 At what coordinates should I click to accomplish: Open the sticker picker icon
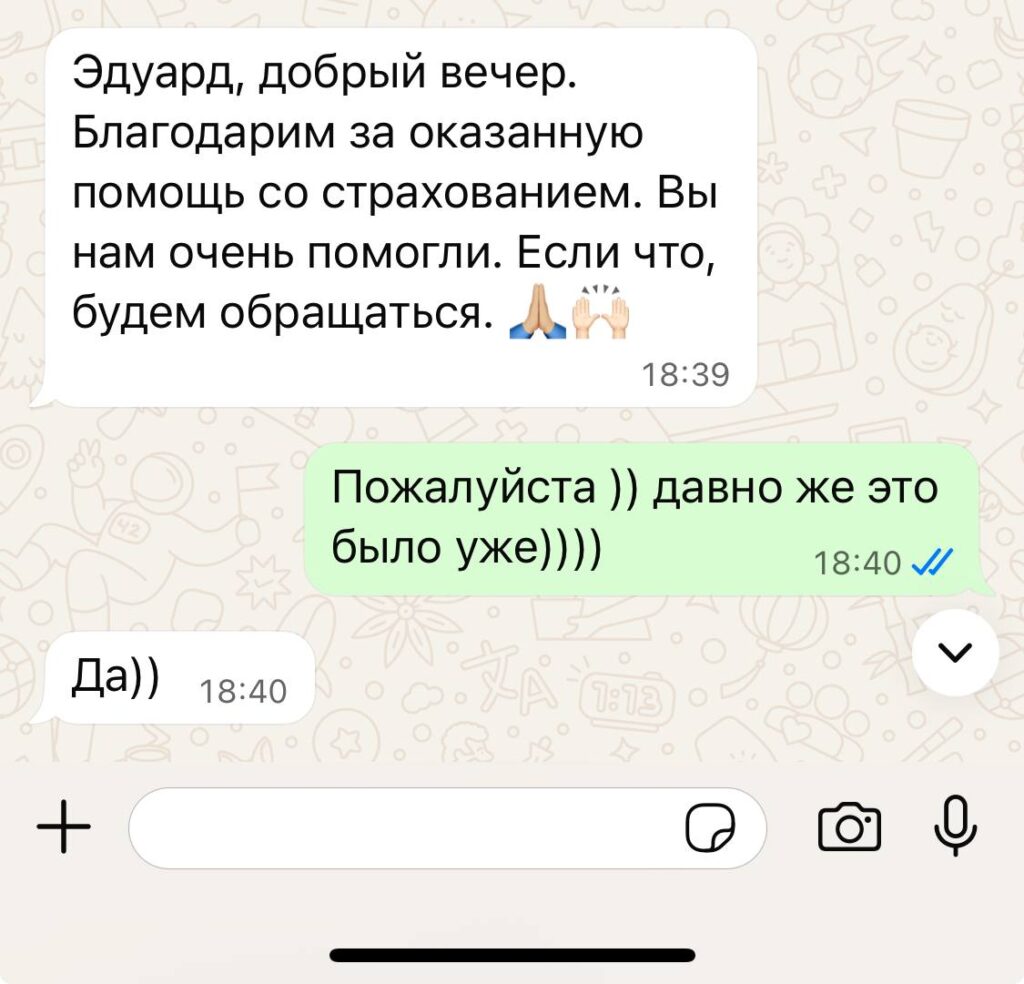tap(710, 827)
